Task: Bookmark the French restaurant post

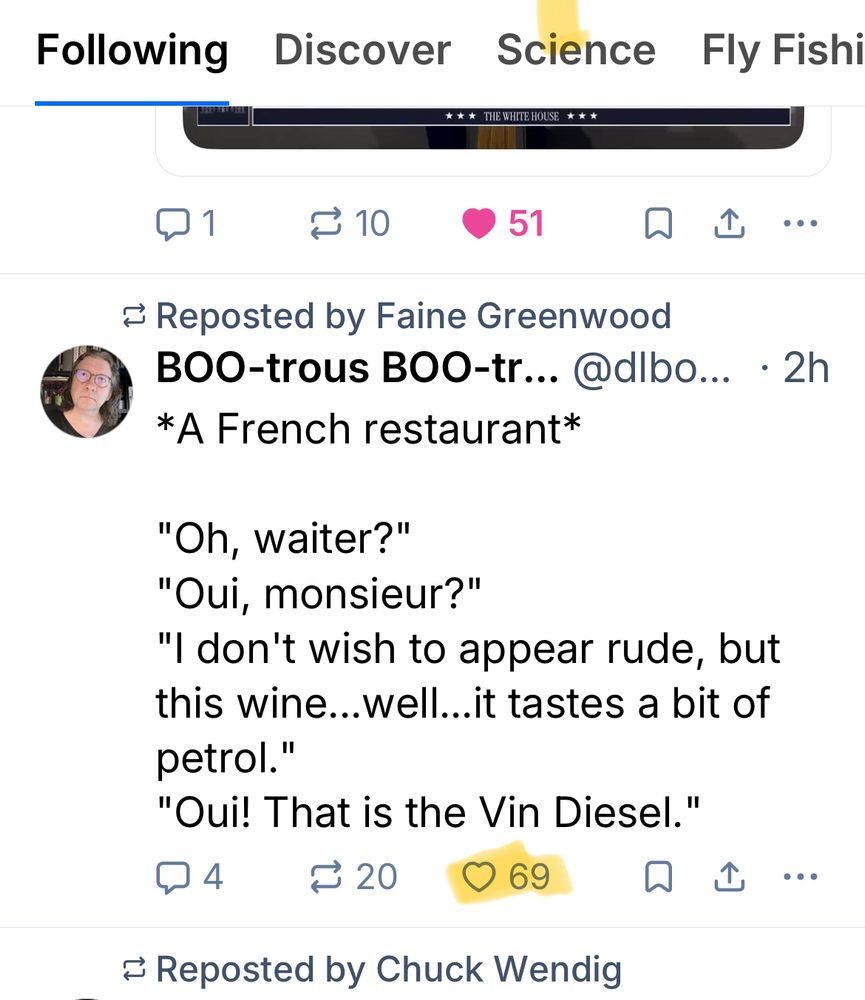Action: 657,876
